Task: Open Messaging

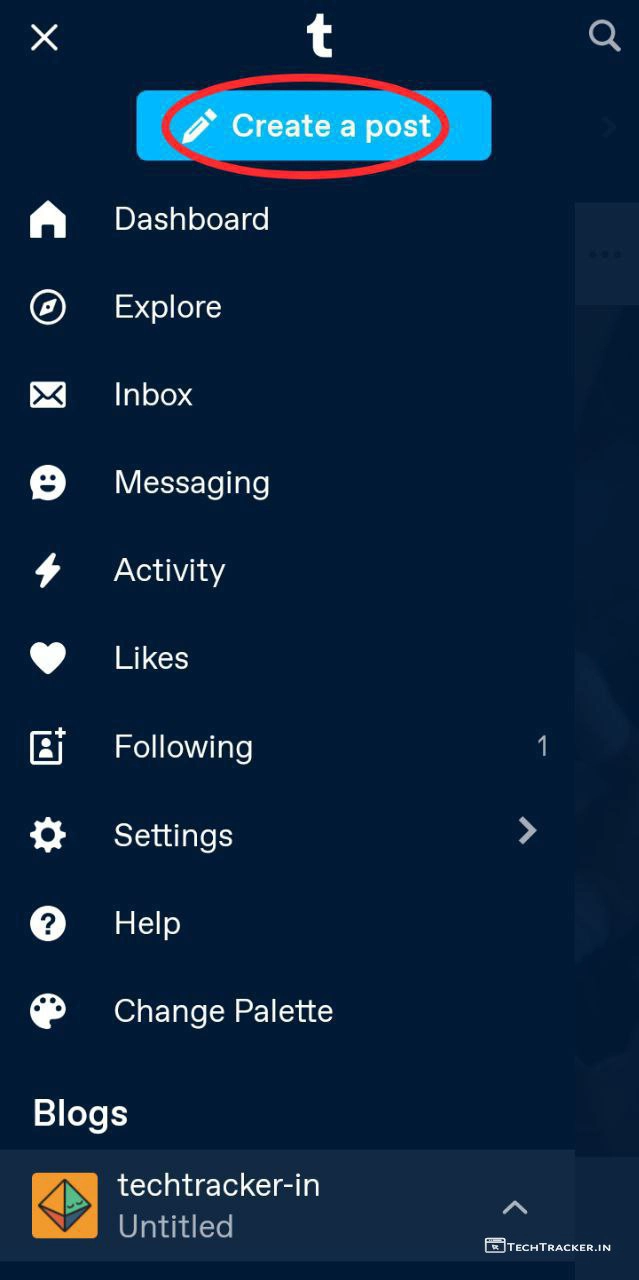Action: (x=191, y=483)
